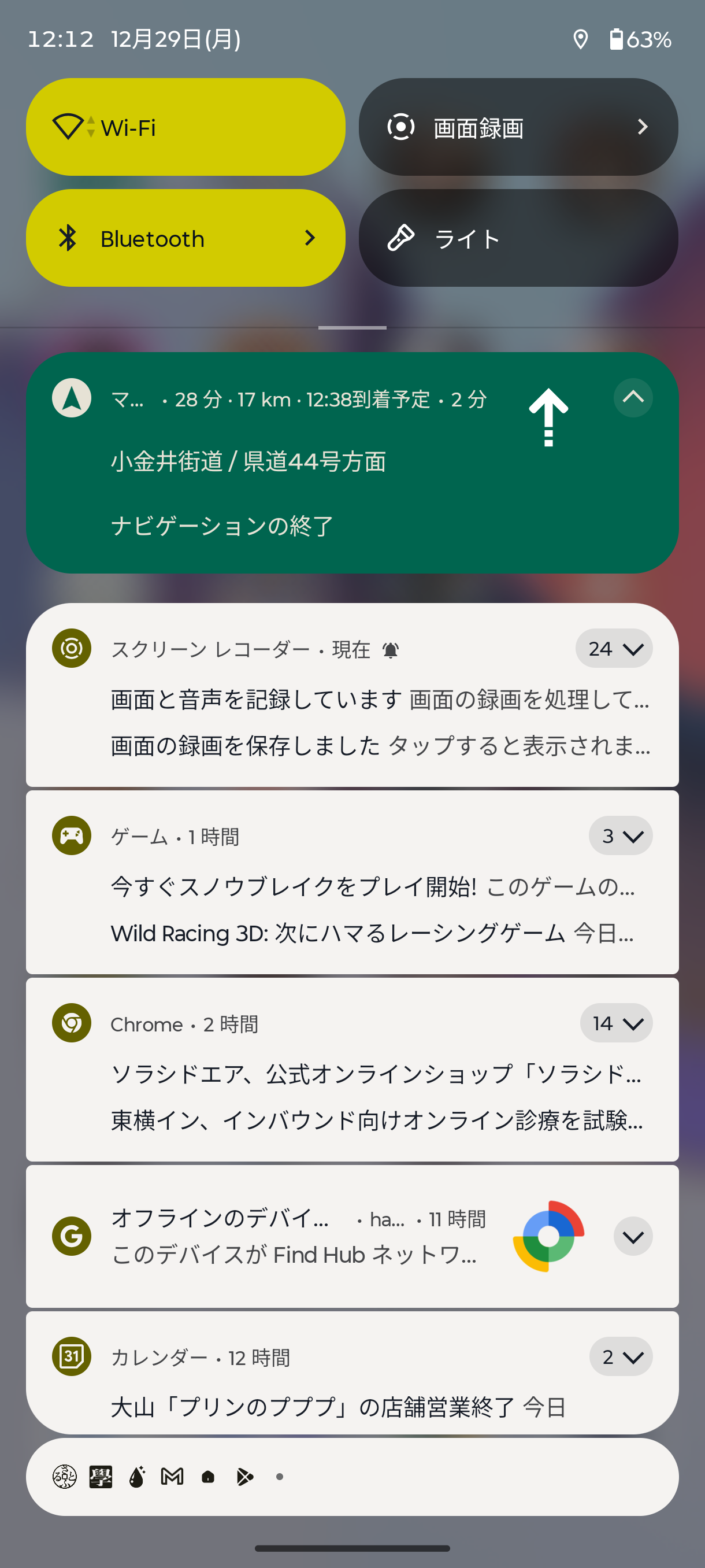Open the スノウブレイク game promotion notification
This screenshot has width=705, height=1568.
pos(371,887)
